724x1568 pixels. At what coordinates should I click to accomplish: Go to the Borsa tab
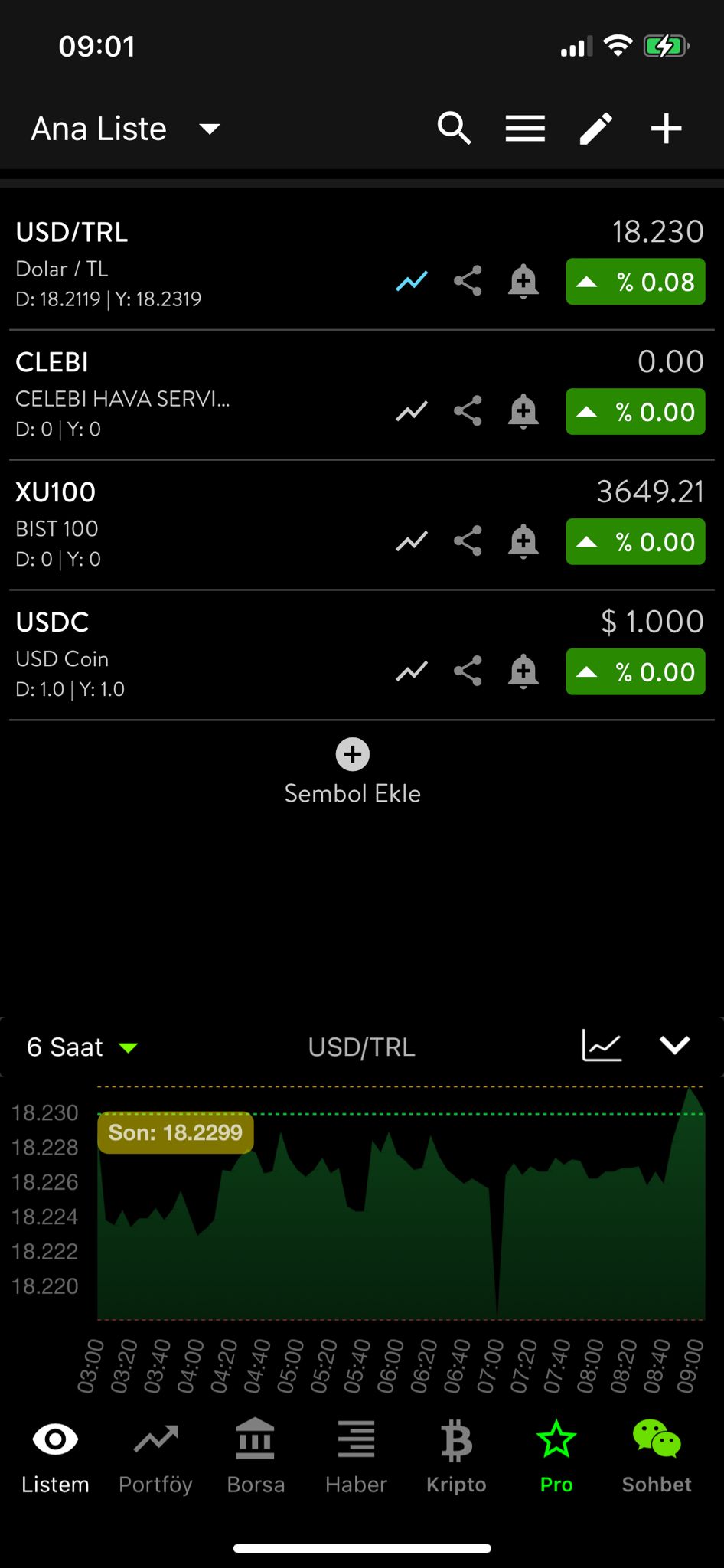tap(256, 1457)
